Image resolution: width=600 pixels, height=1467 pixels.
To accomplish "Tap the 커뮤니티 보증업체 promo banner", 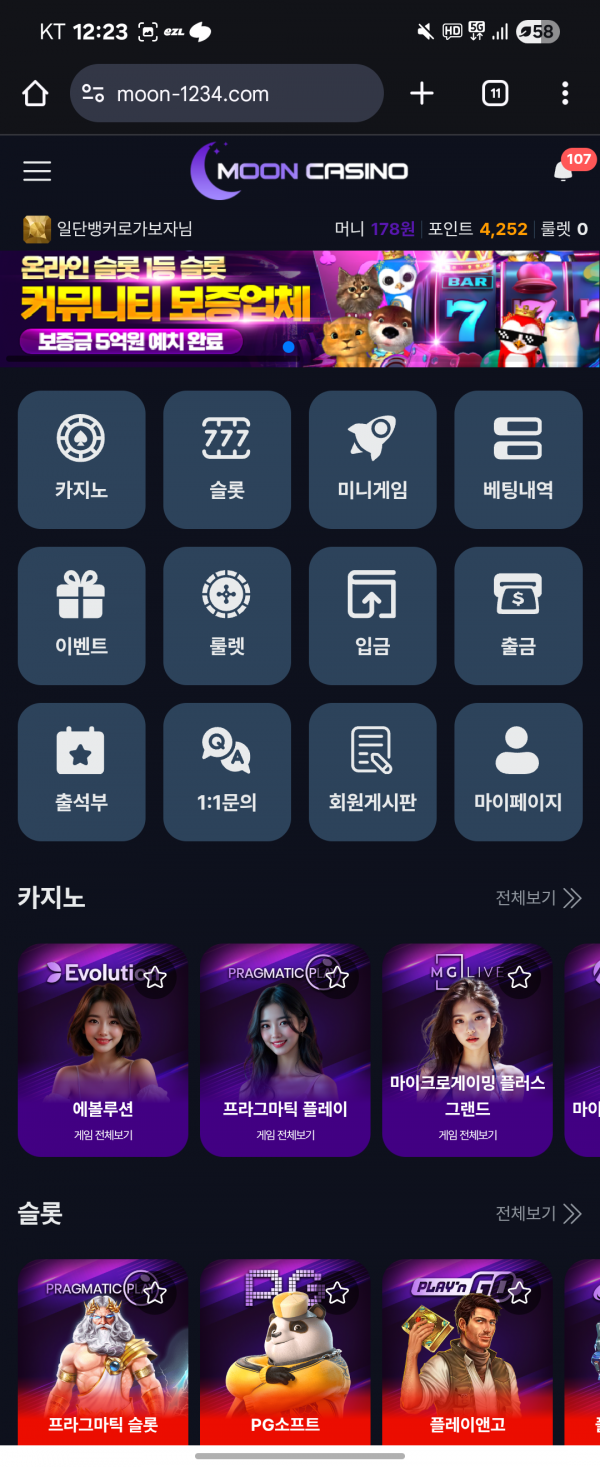I will [300, 308].
